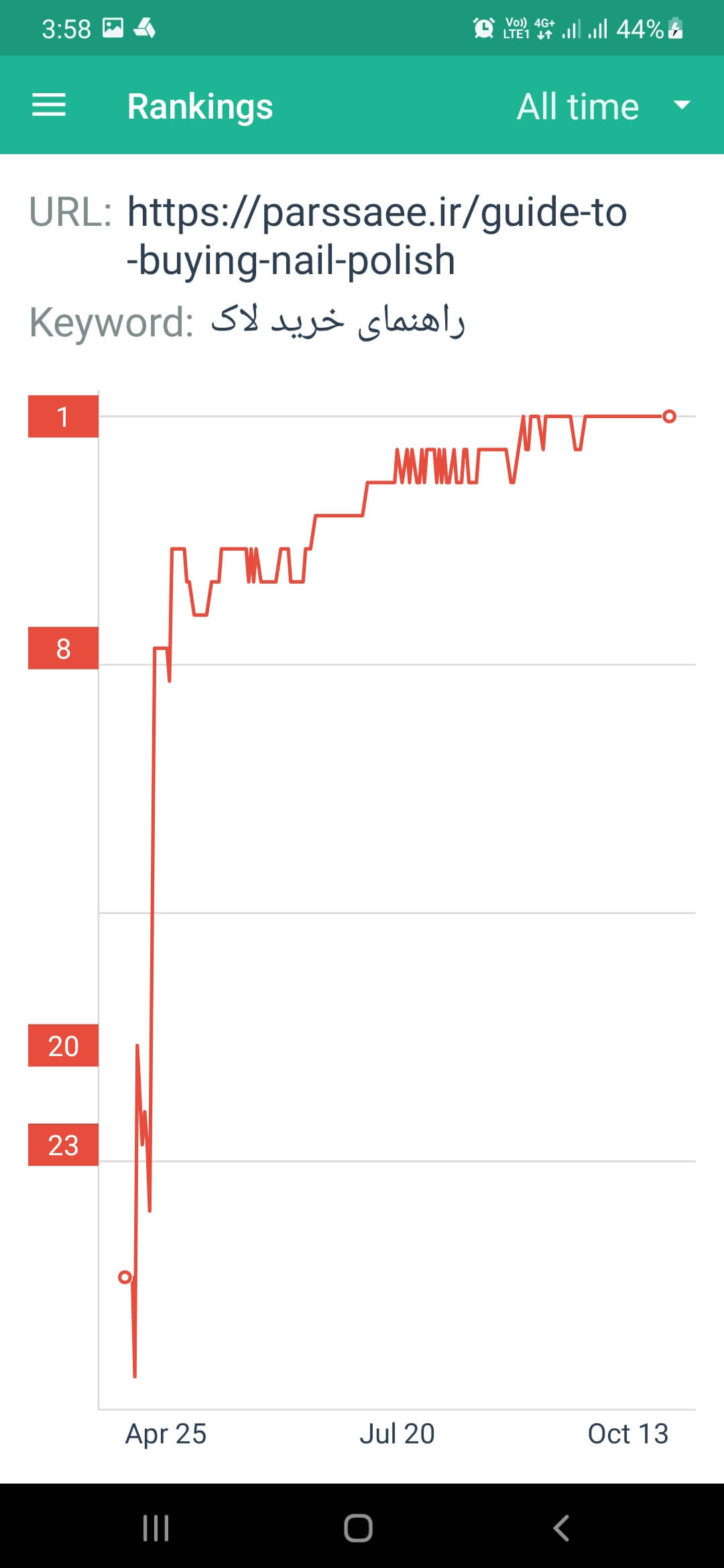Image resolution: width=724 pixels, height=1568 pixels.
Task: Go to the home screen
Action: click(x=358, y=1528)
